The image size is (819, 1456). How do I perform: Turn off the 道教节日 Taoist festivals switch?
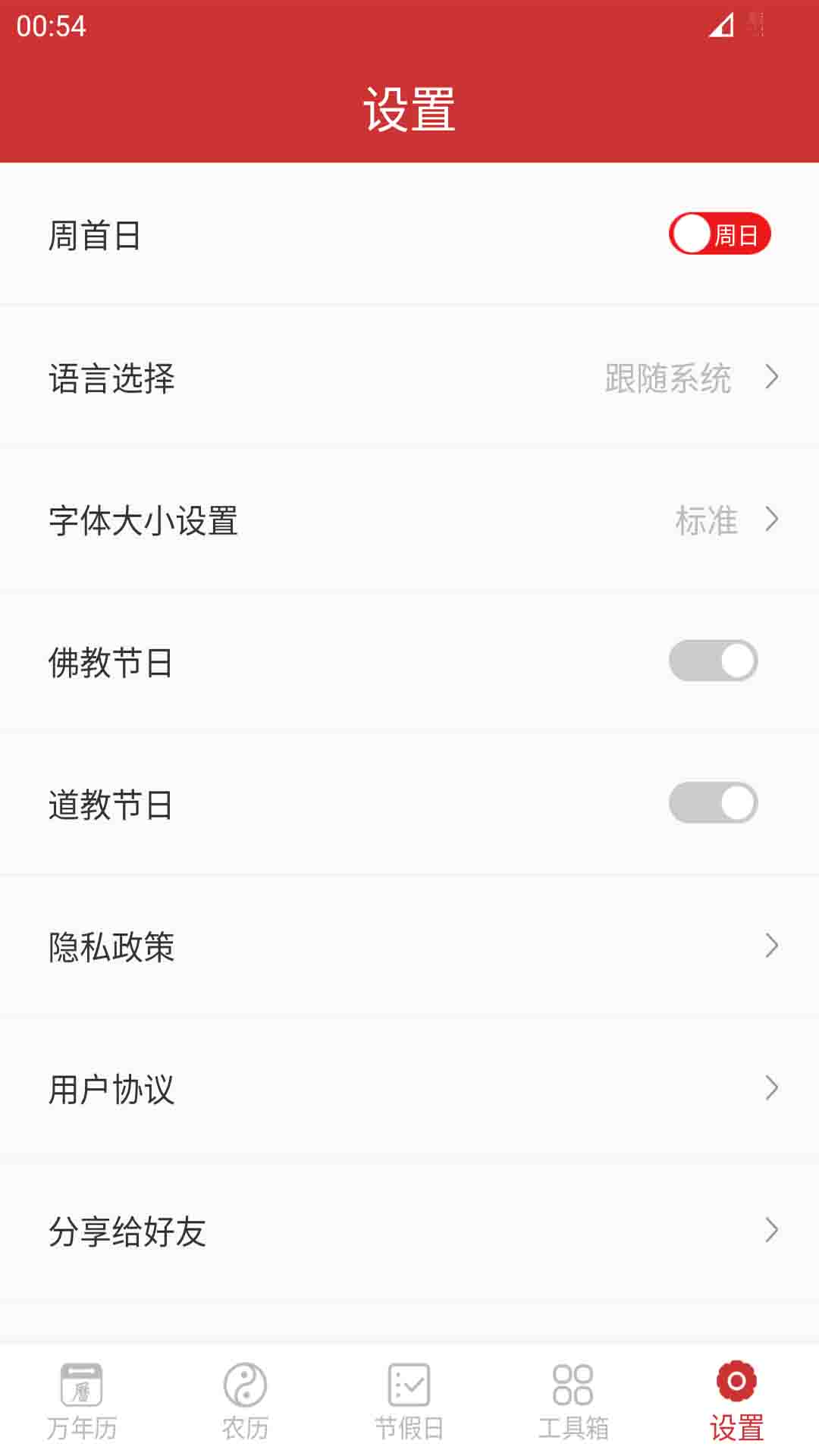click(713, 802)
